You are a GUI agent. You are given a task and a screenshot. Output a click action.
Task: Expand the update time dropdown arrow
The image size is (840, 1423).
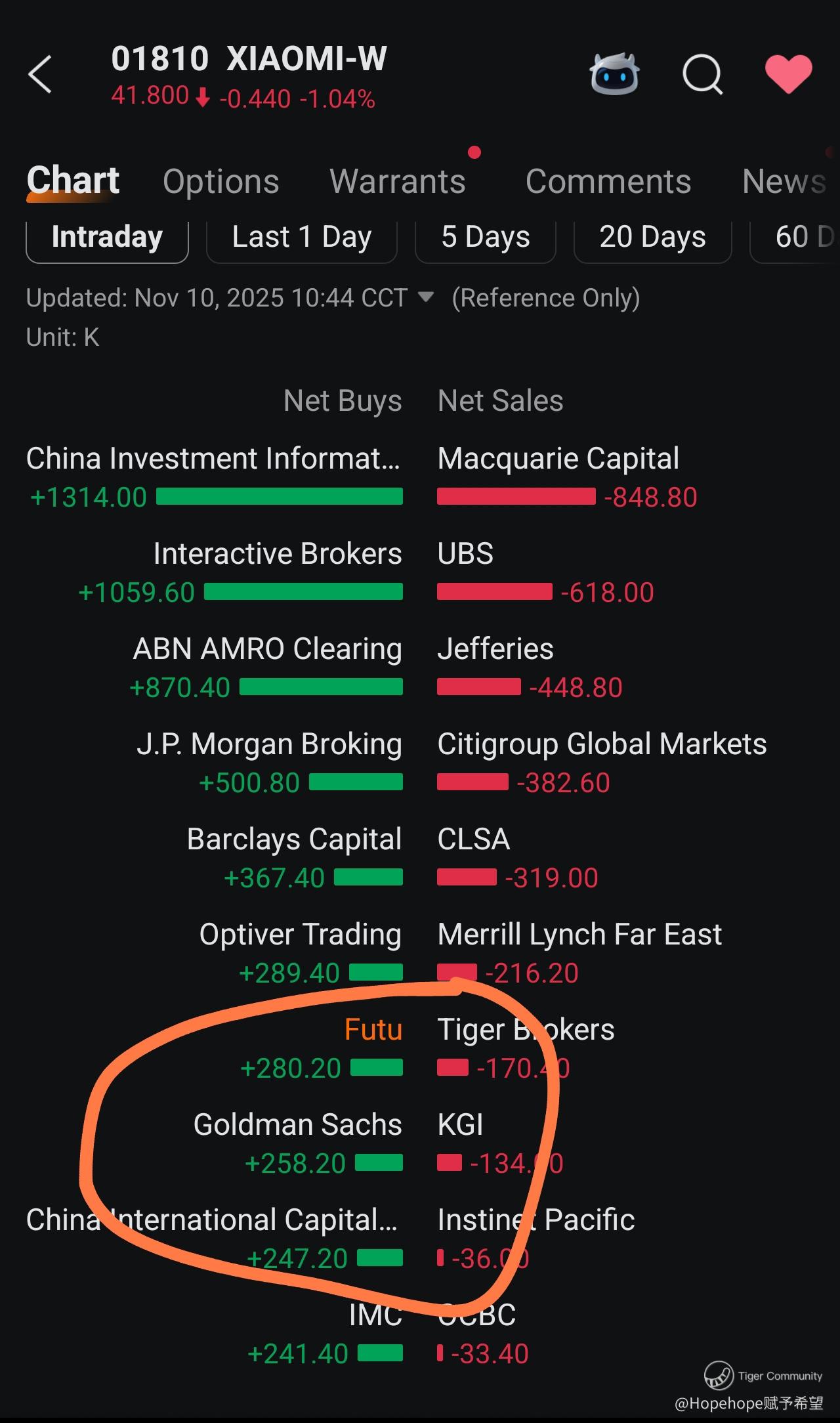pyautogui.click(x=426, y=297)
